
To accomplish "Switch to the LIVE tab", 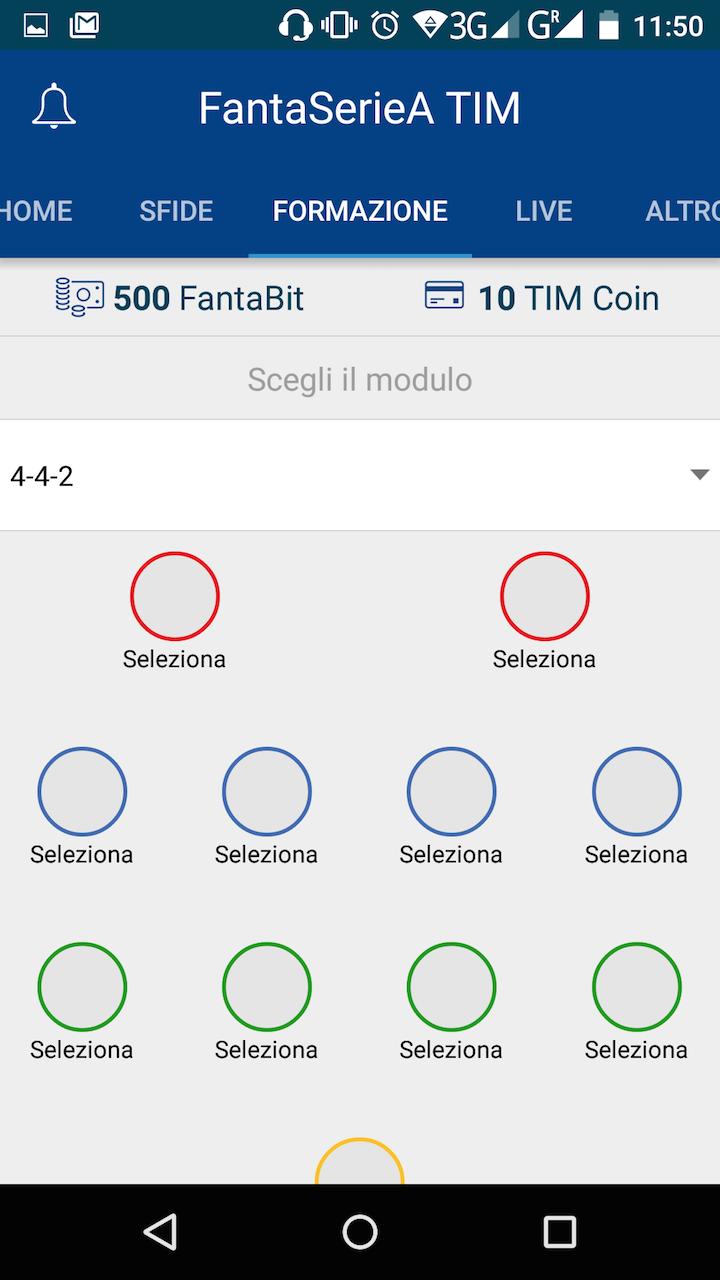I will [544, 211].
